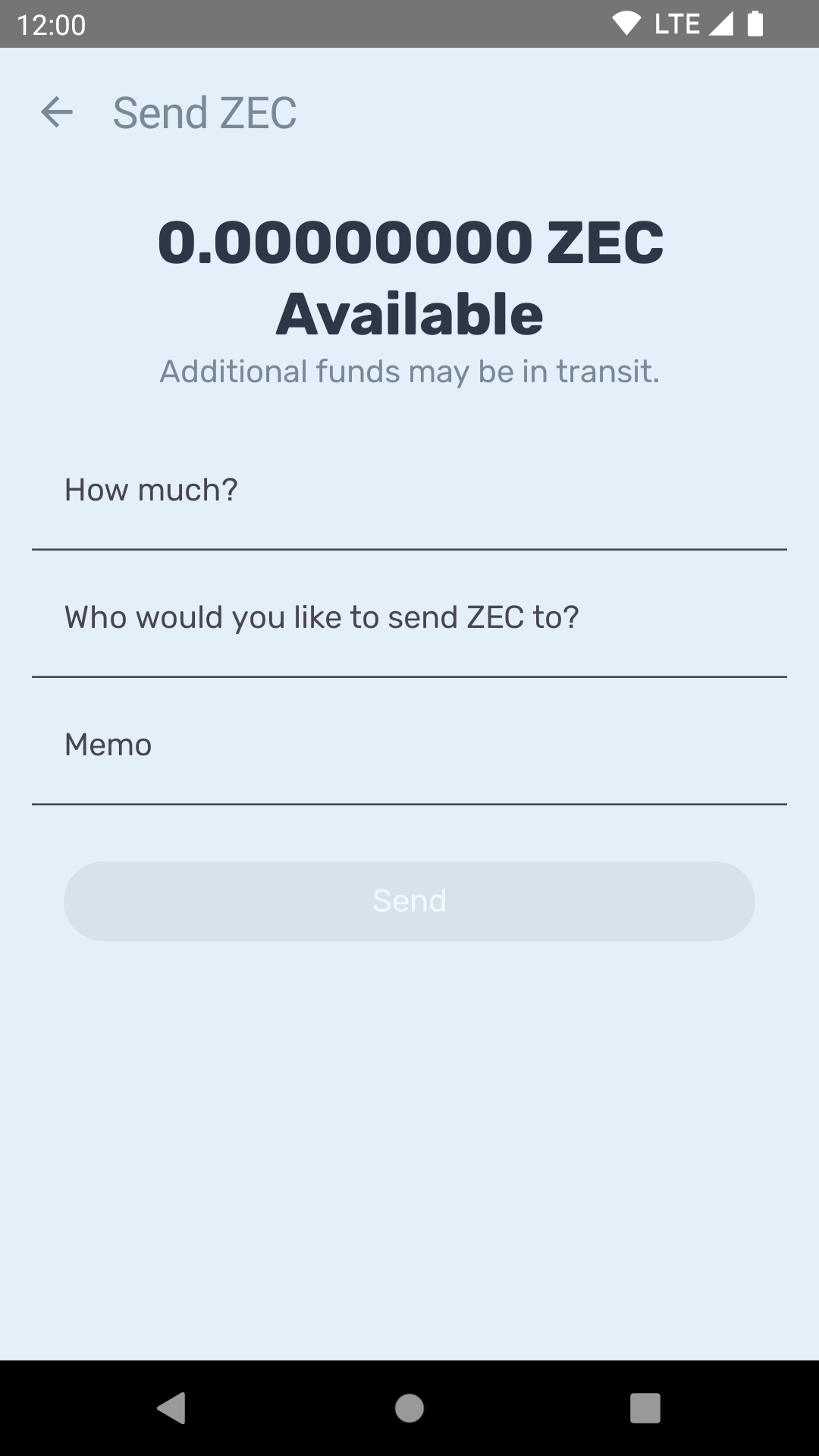Go to the system home screen

[409, 1408]
